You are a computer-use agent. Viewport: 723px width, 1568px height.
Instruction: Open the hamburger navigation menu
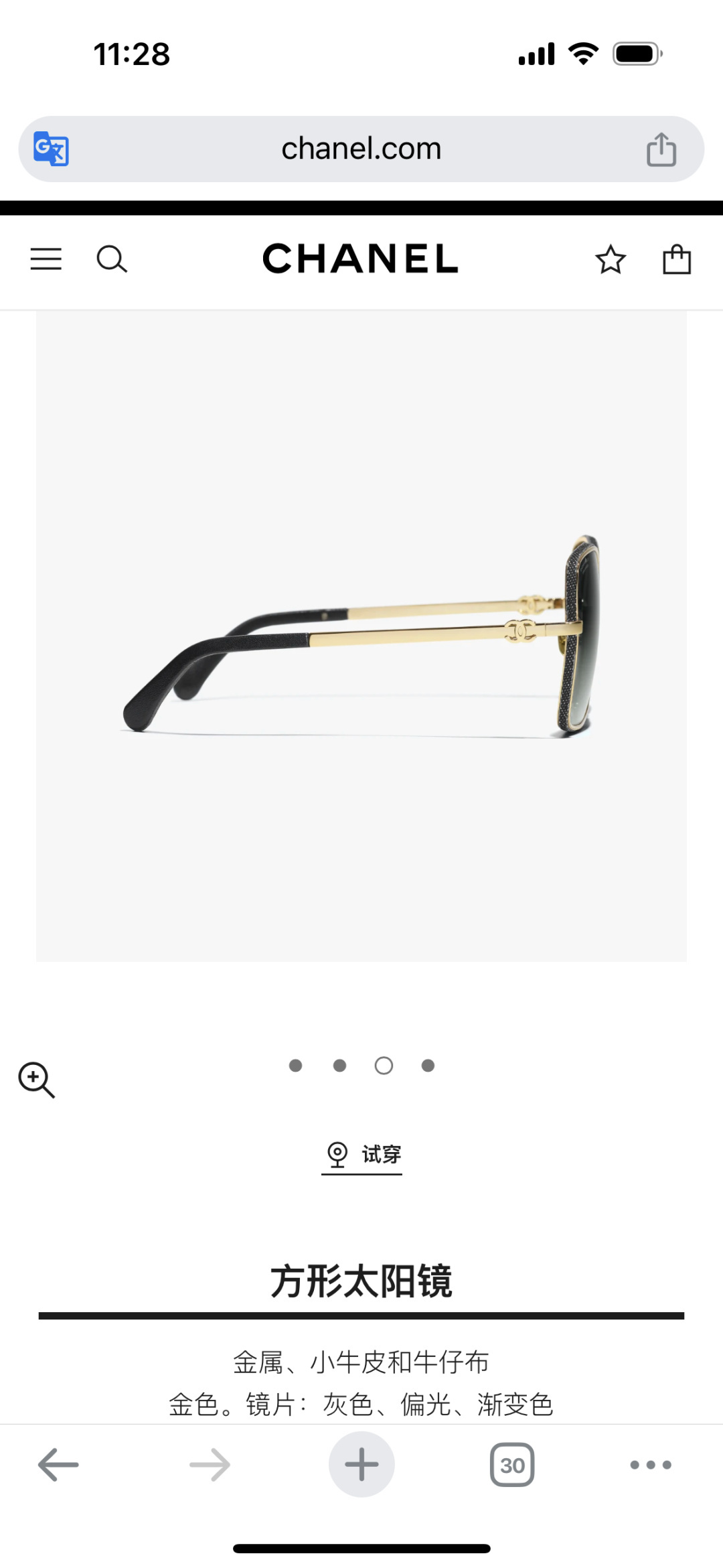(x=46, y=259)
